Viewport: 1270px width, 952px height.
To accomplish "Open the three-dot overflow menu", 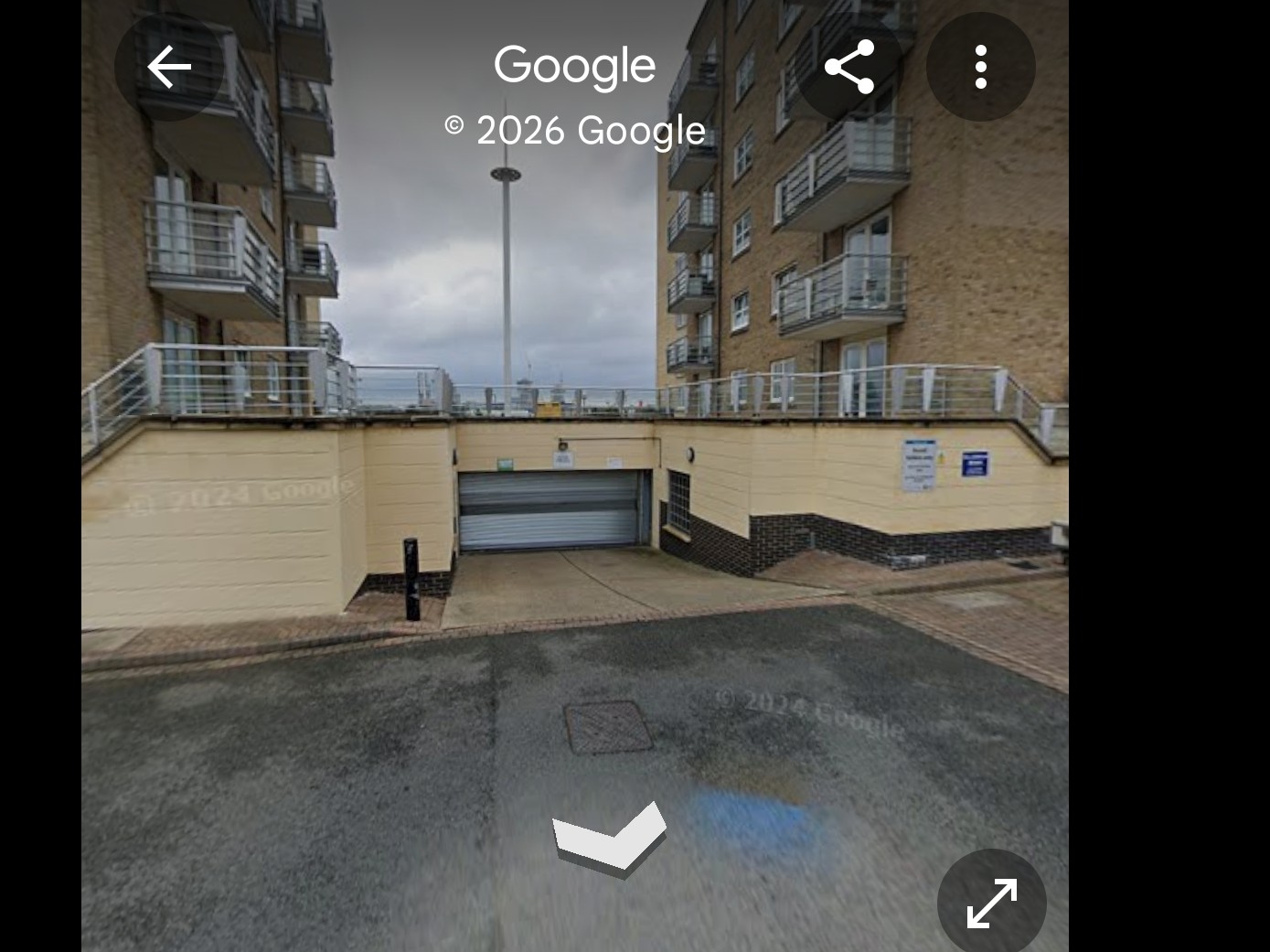I will point(980,68).
